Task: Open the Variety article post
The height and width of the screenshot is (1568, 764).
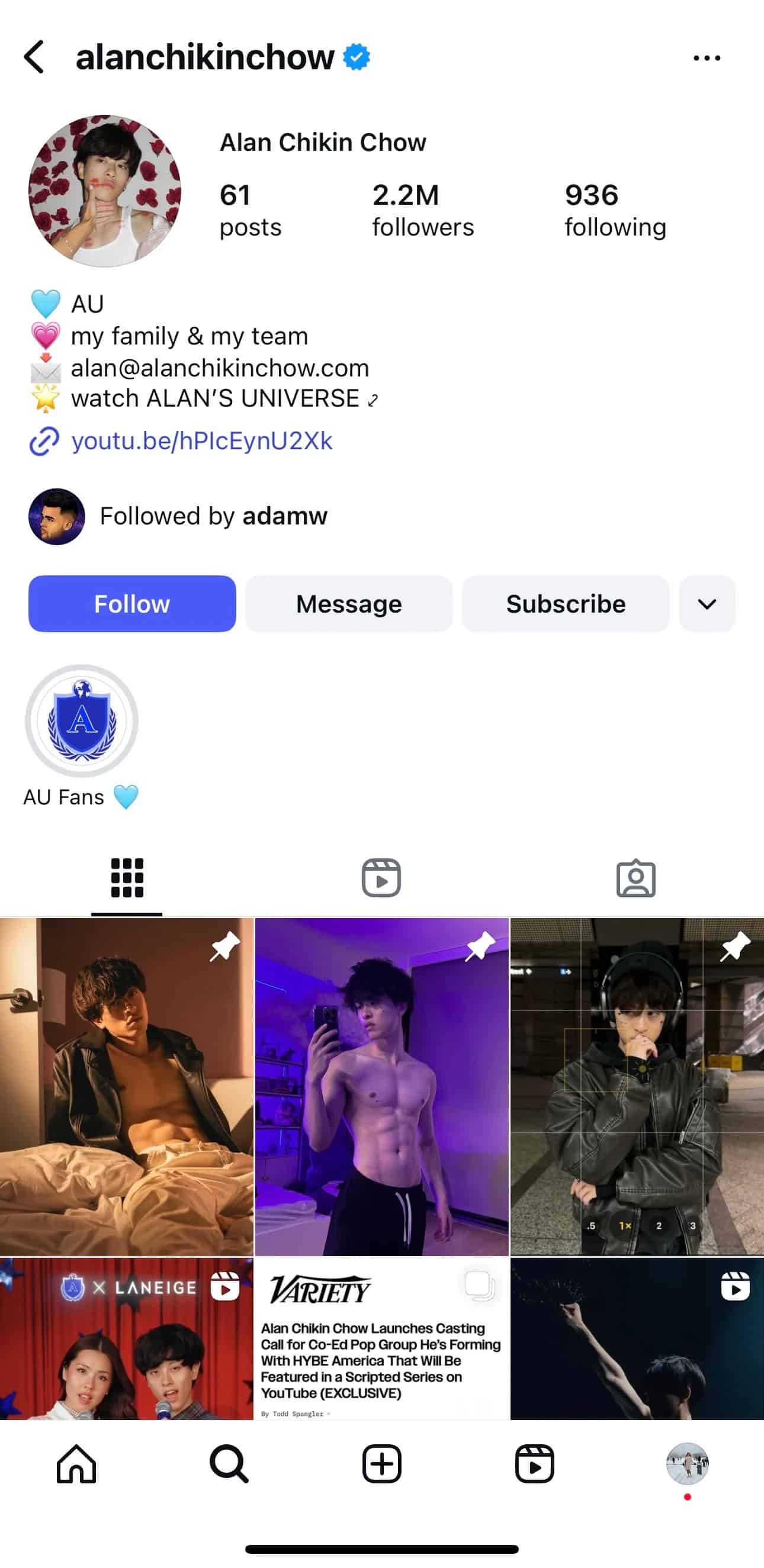Action: tap(381, 1339)
